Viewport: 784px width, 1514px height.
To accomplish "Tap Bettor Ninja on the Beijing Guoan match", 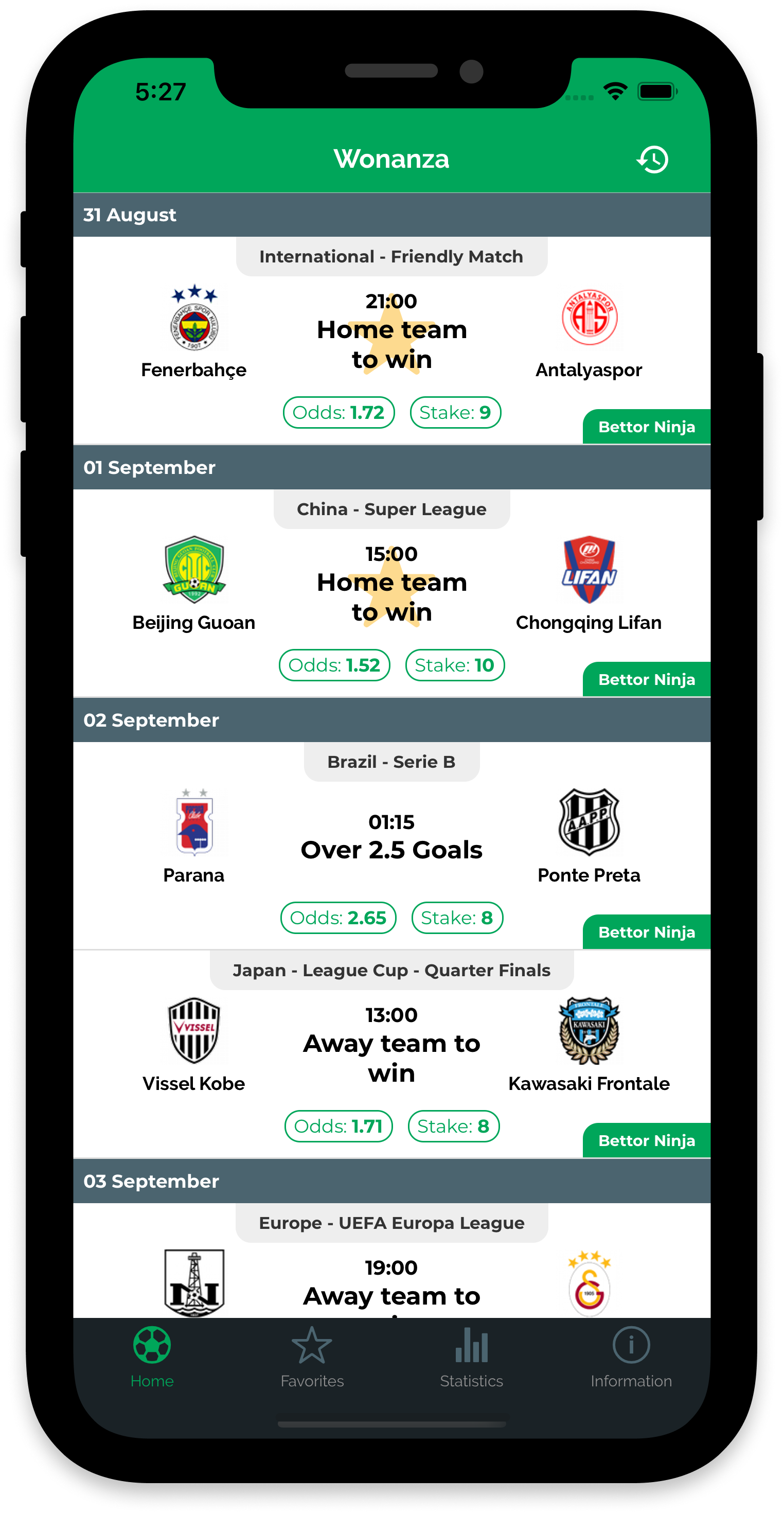I will click(x=647, y=679).
